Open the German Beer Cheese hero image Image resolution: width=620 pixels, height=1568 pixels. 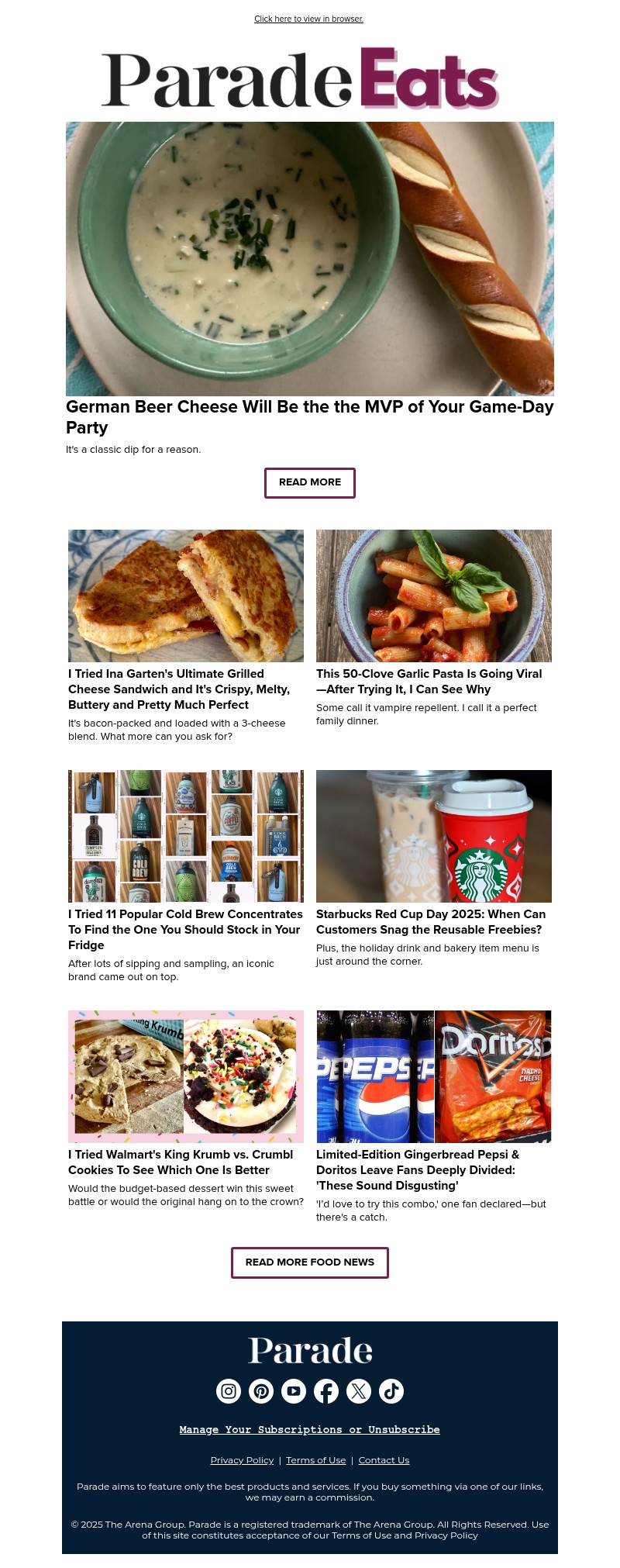[x=309, y=258]
